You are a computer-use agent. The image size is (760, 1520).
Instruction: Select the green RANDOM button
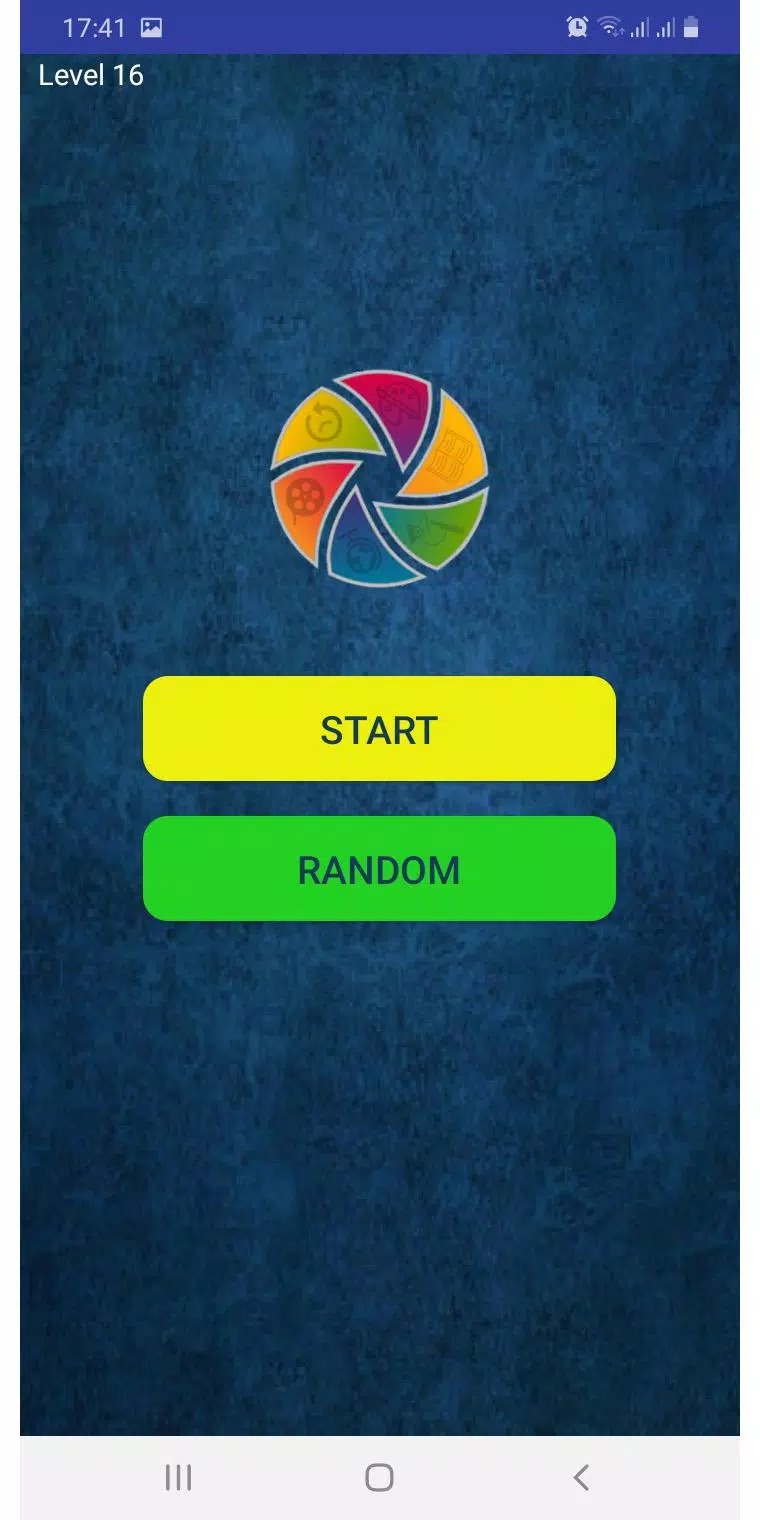(379, 869)
